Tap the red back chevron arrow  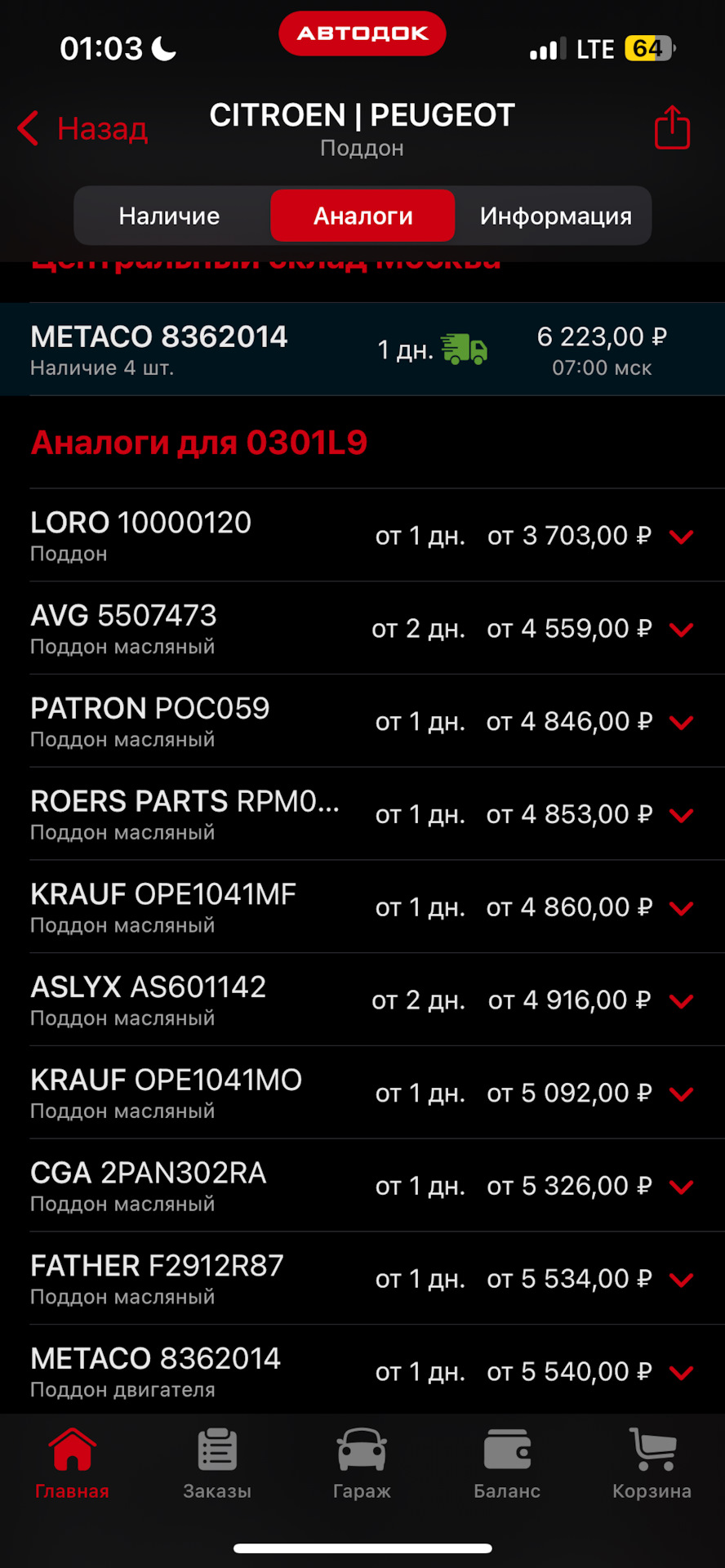(27, 129)
